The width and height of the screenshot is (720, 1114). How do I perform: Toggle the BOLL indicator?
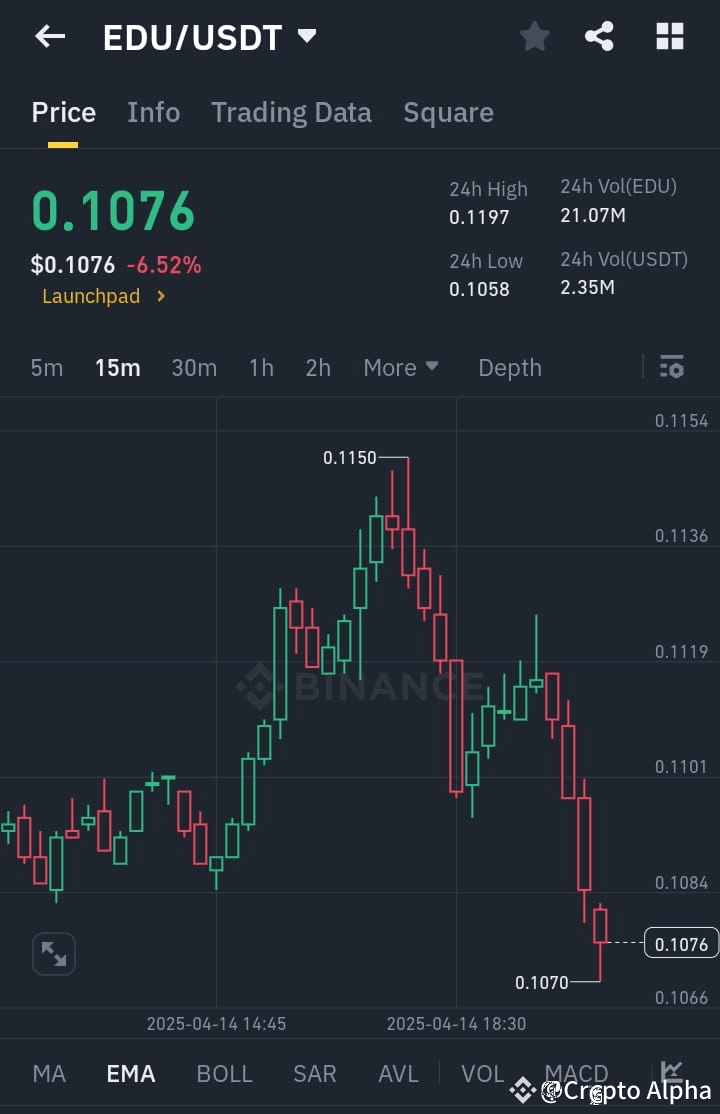224,1073
